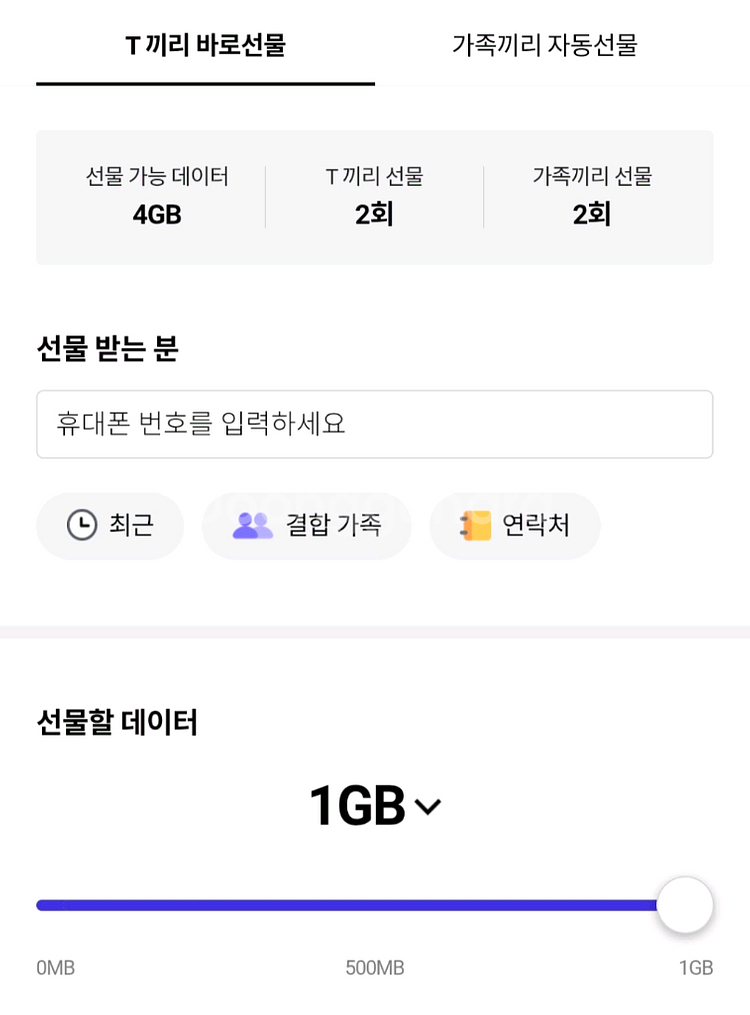Click the chevron arrow beside 1GB

pos(430,805)
